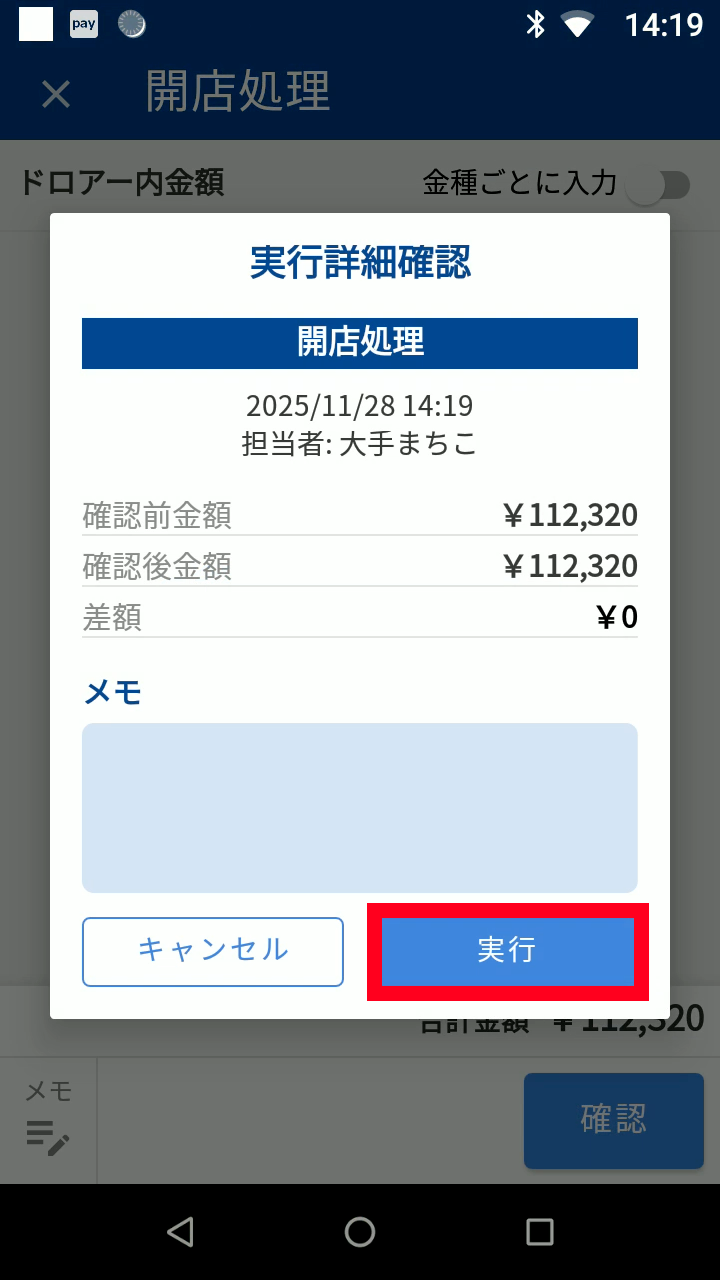Tap the 担当者 大手まちこ text
This screenshot has width=720, height=1280.
point(360,444)
